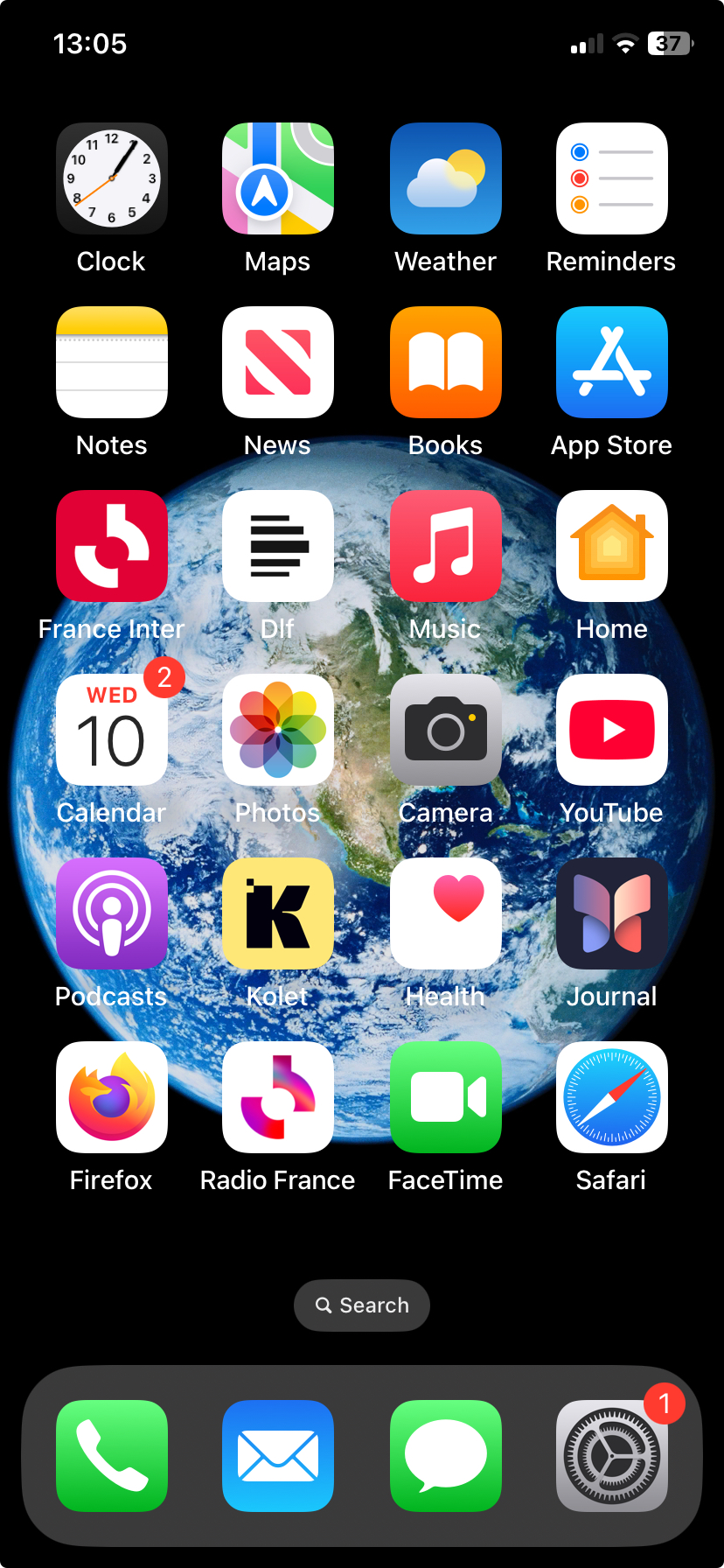Open Mail from the dock

tap(278, 1456)
